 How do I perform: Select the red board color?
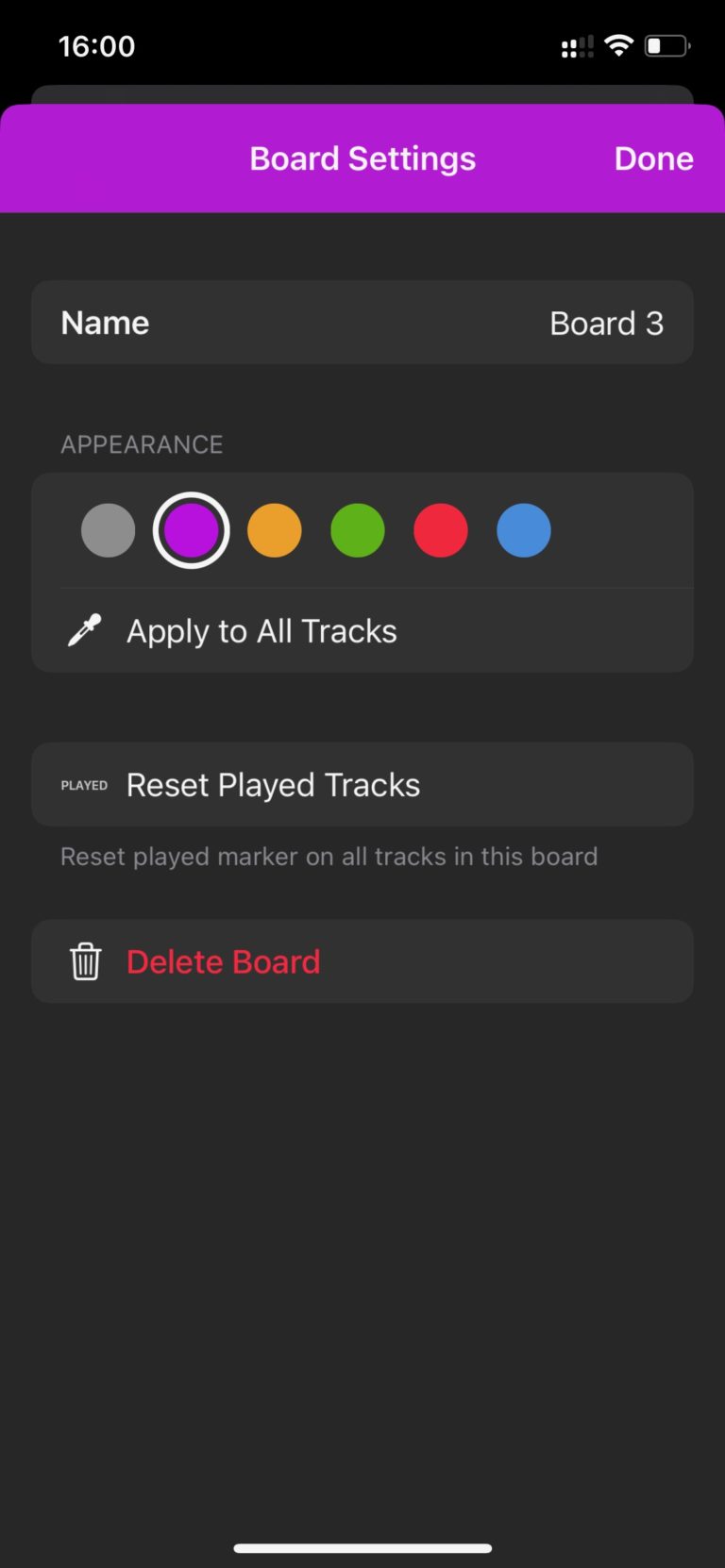pos(440,530)
